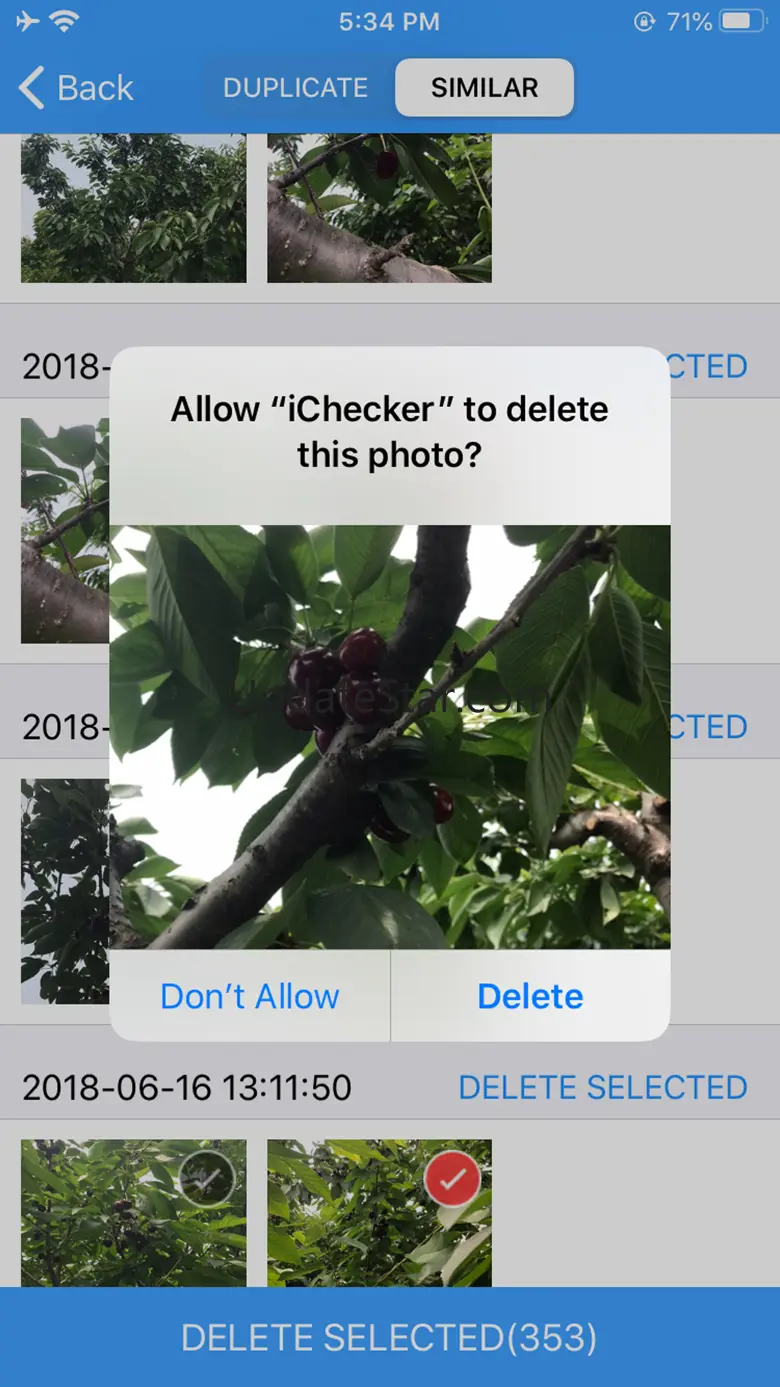
Task: Switch to the DUPLICATE tab
Action: pos(295,88)
